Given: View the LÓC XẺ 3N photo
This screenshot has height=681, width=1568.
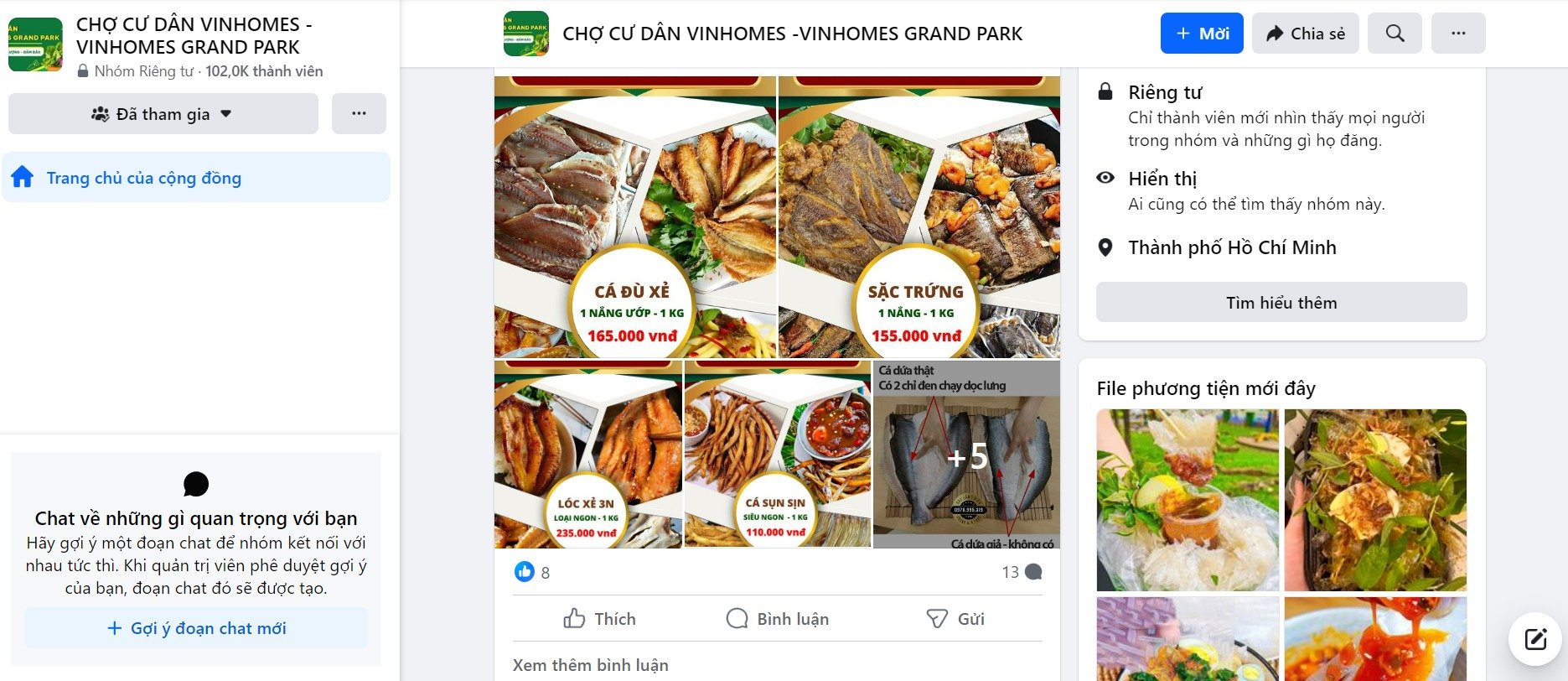Looking at the screenshot, I should (587, 455).
